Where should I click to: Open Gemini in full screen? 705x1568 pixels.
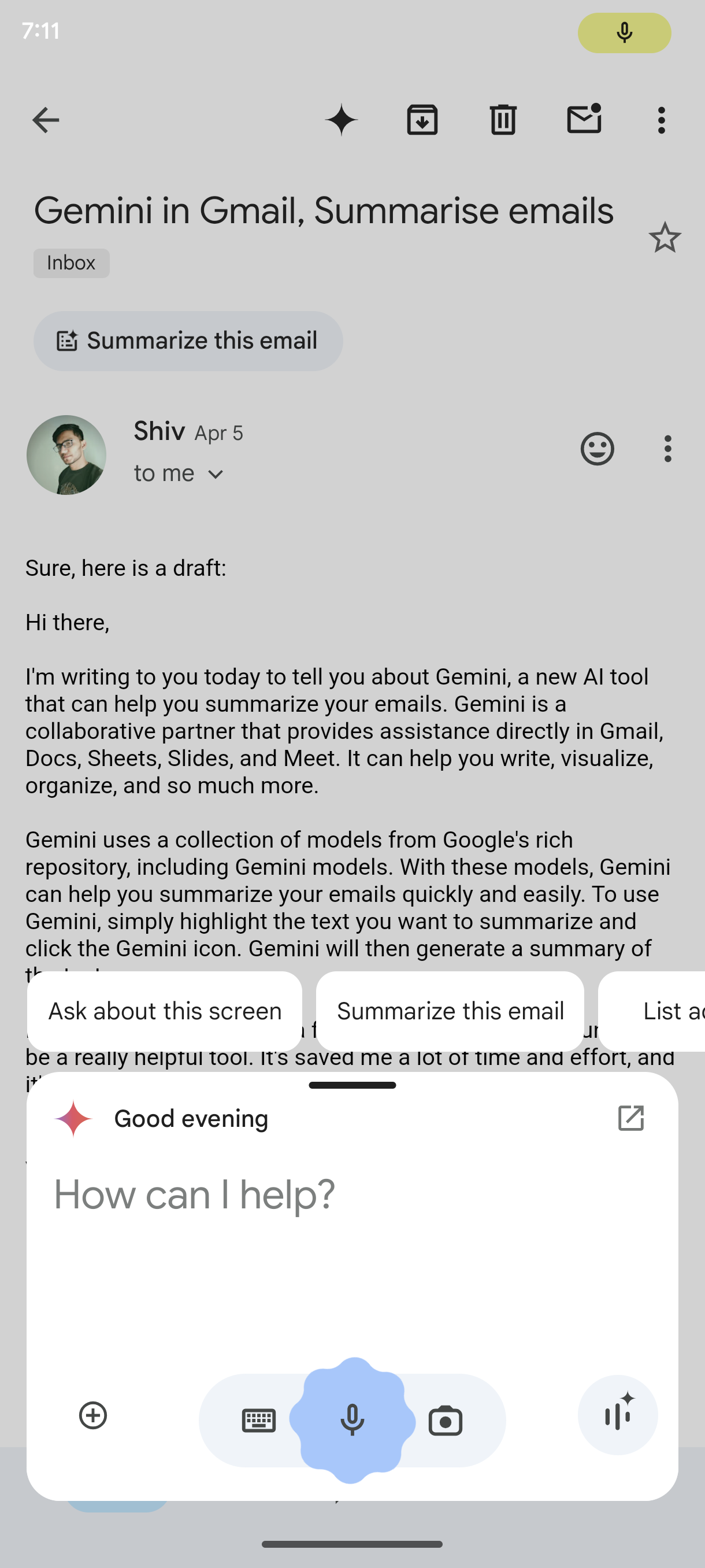630,1118
